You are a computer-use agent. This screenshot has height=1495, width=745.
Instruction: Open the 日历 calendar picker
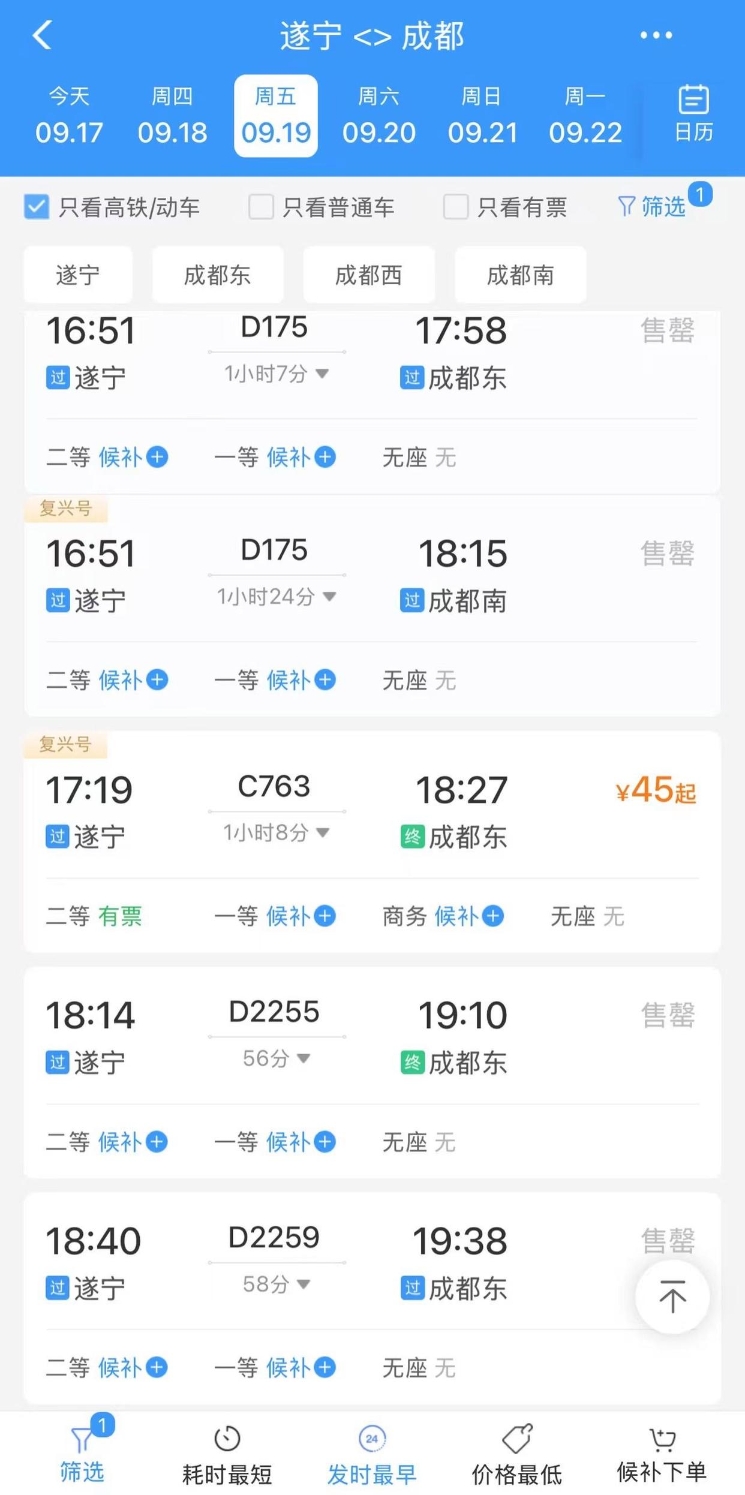tap(693, 114)
